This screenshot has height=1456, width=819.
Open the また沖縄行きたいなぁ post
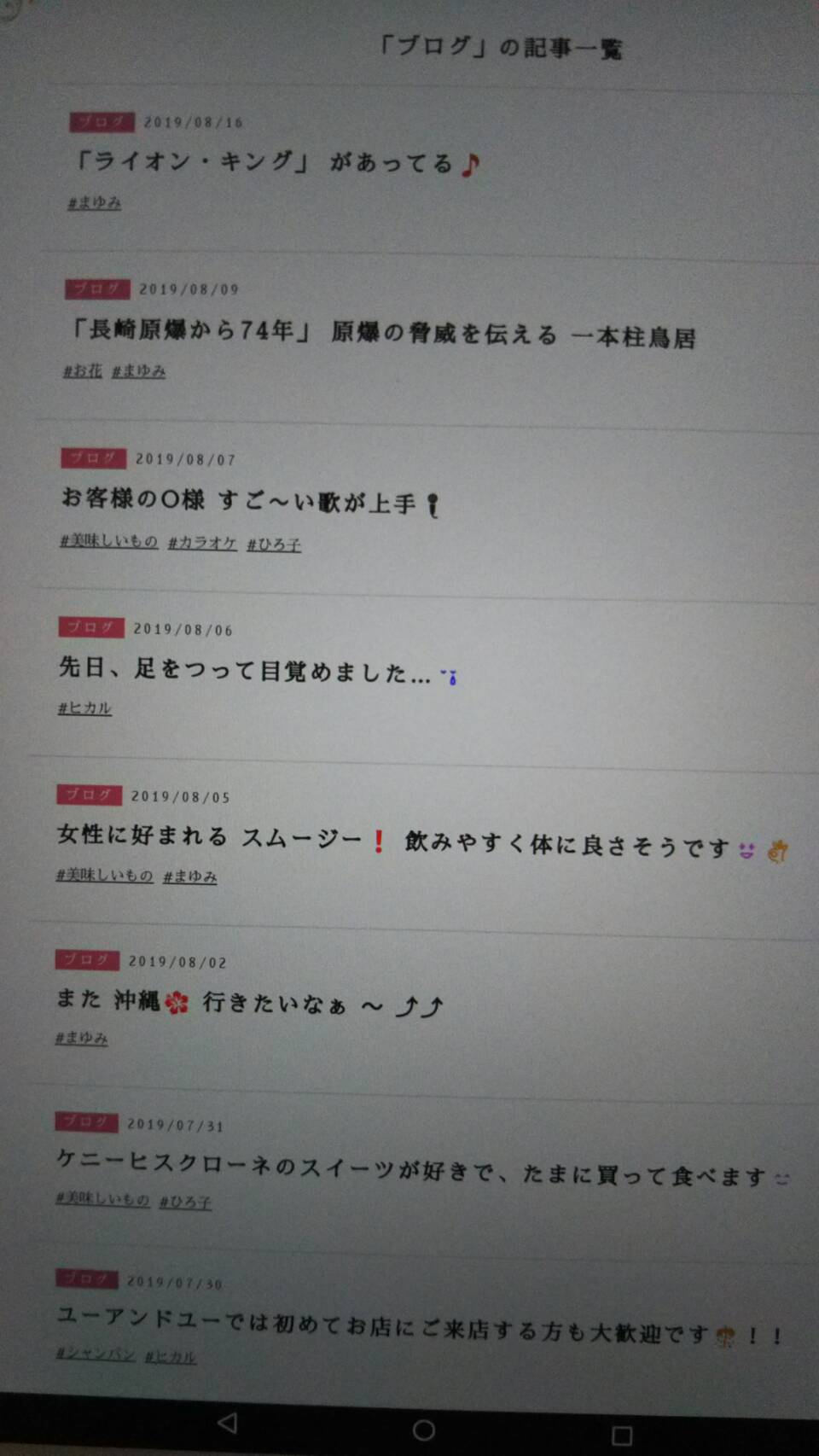(247, 1003)
